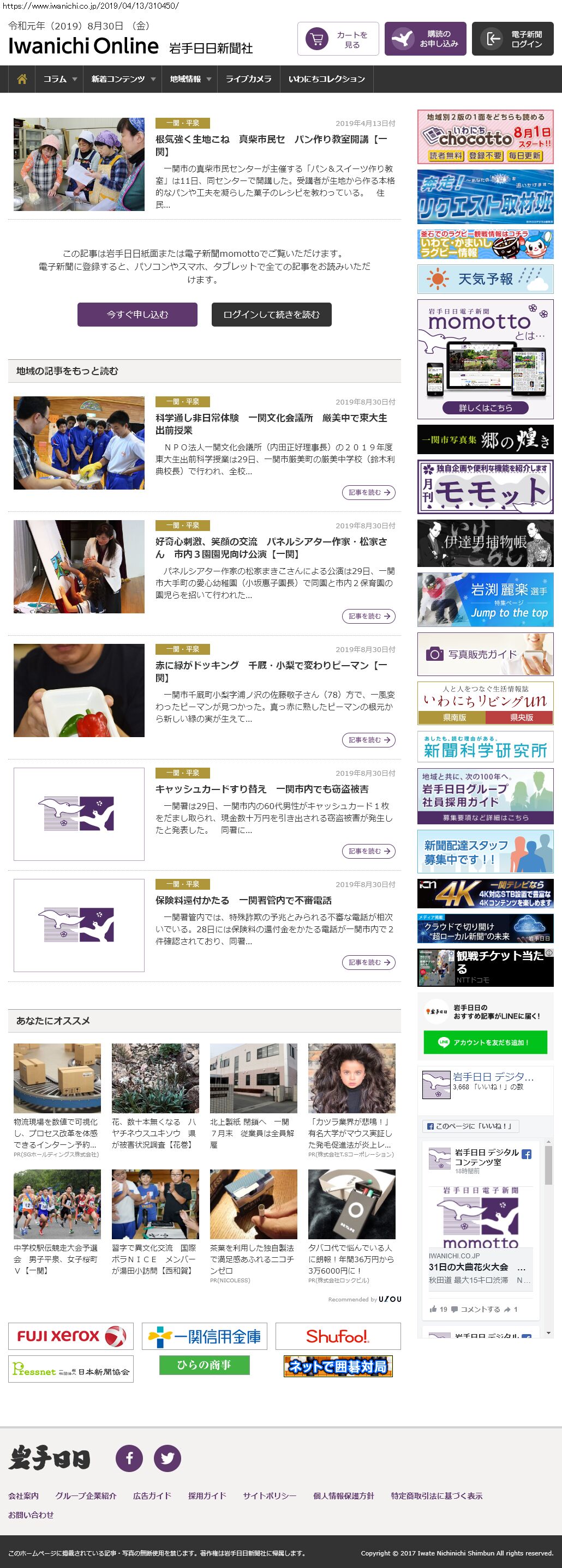This screenshot has width=562, height=1568.
Task: Open the ライブカメラ nav item
Action: pyautogui.click(x=248, y=79)
